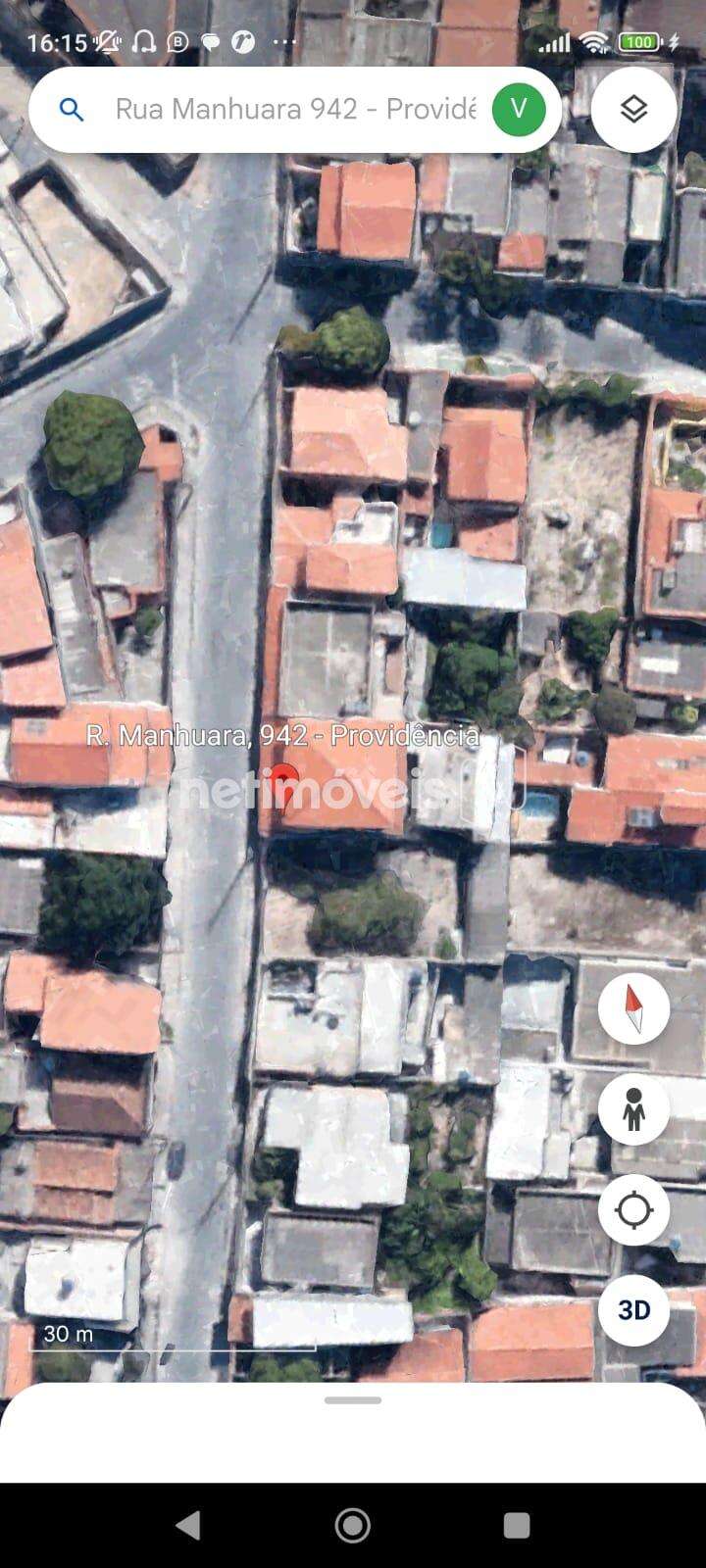706x1568 pixels.
Task: Open the search bar with Rua Manhuara 942
Action: (294, 109)
